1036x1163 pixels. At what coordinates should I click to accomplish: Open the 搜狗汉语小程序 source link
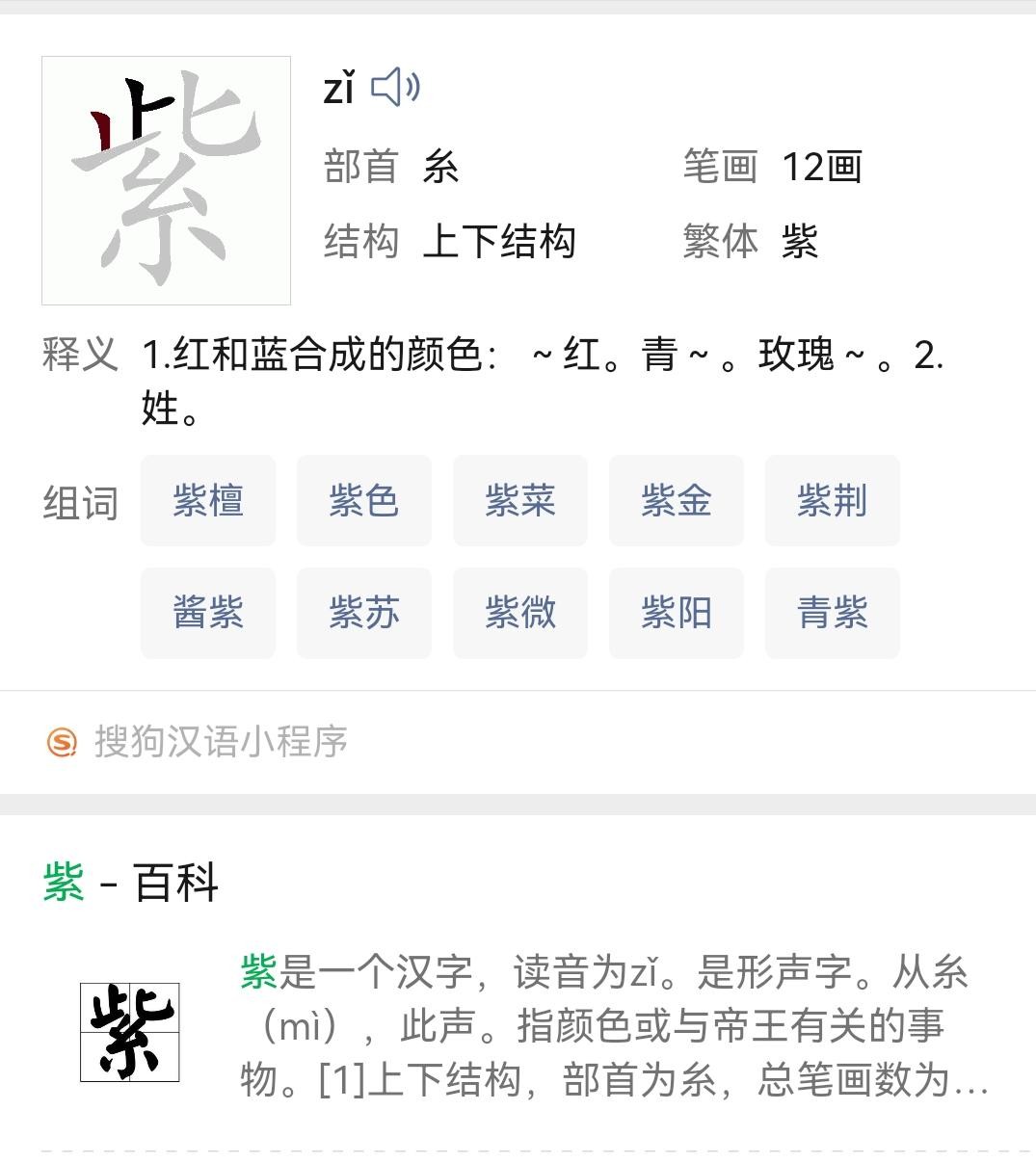click(x=220, y=742)
